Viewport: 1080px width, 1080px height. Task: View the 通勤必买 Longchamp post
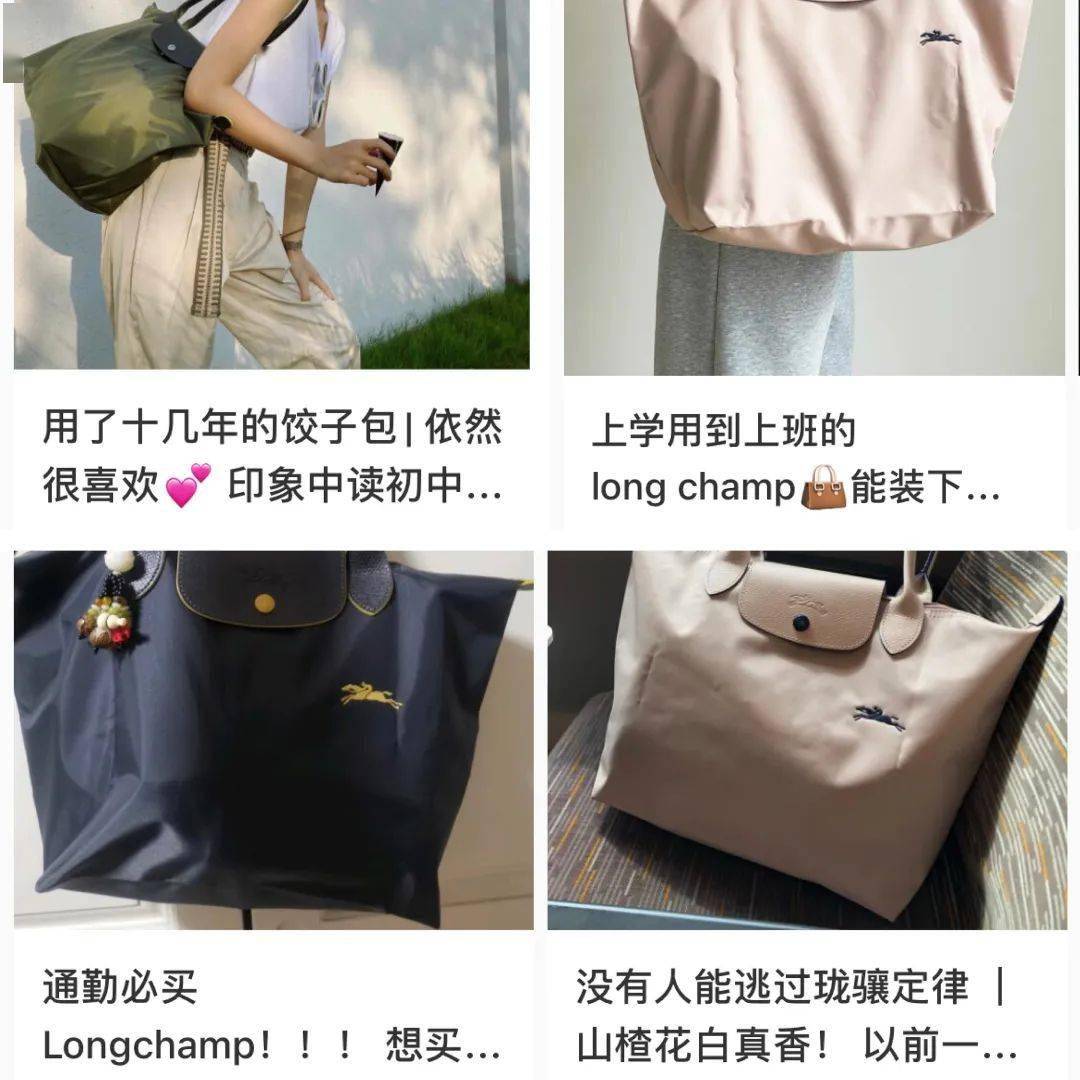click(x=272, y=1015)
